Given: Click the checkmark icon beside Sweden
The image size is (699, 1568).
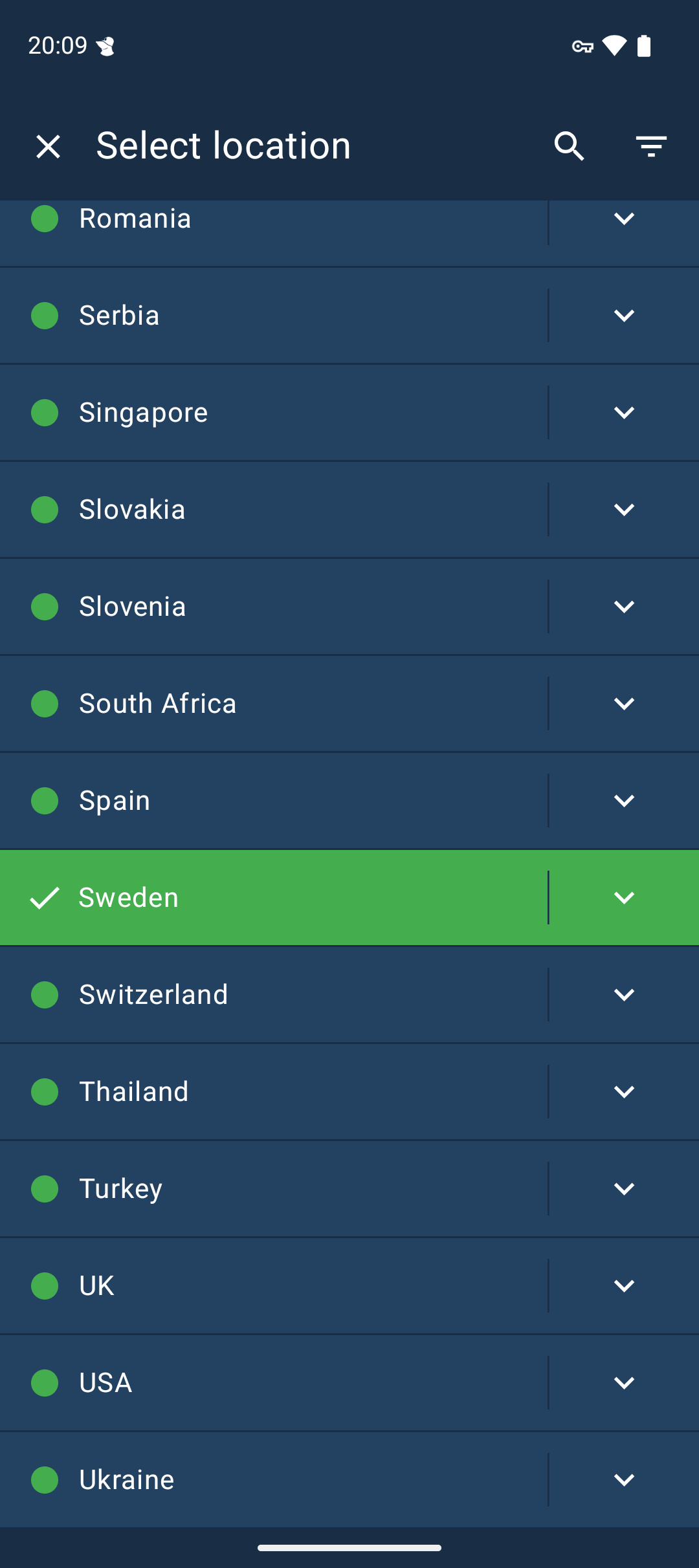Looking at the screenshot, I should [x=44, y=897].
